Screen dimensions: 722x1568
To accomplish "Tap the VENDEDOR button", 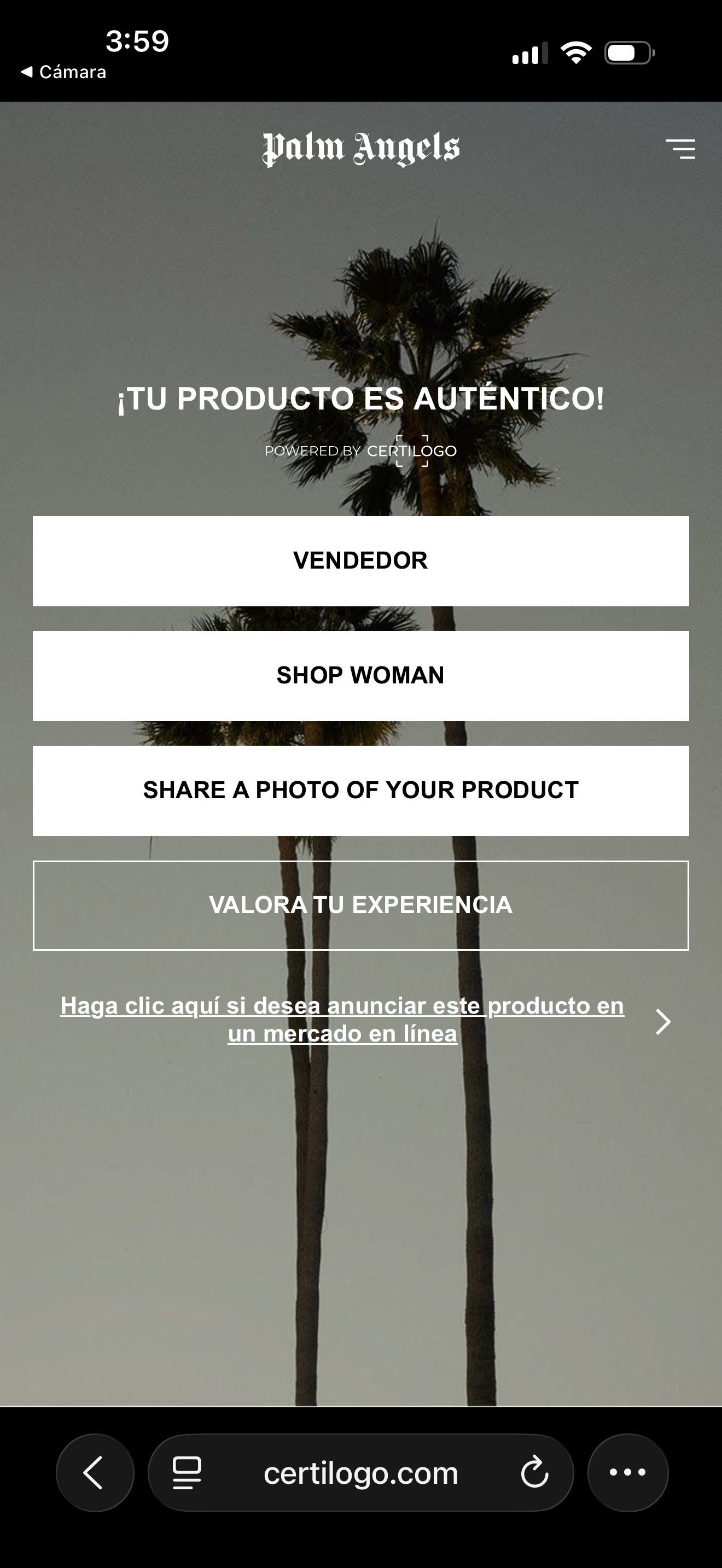I will point(360,560).
